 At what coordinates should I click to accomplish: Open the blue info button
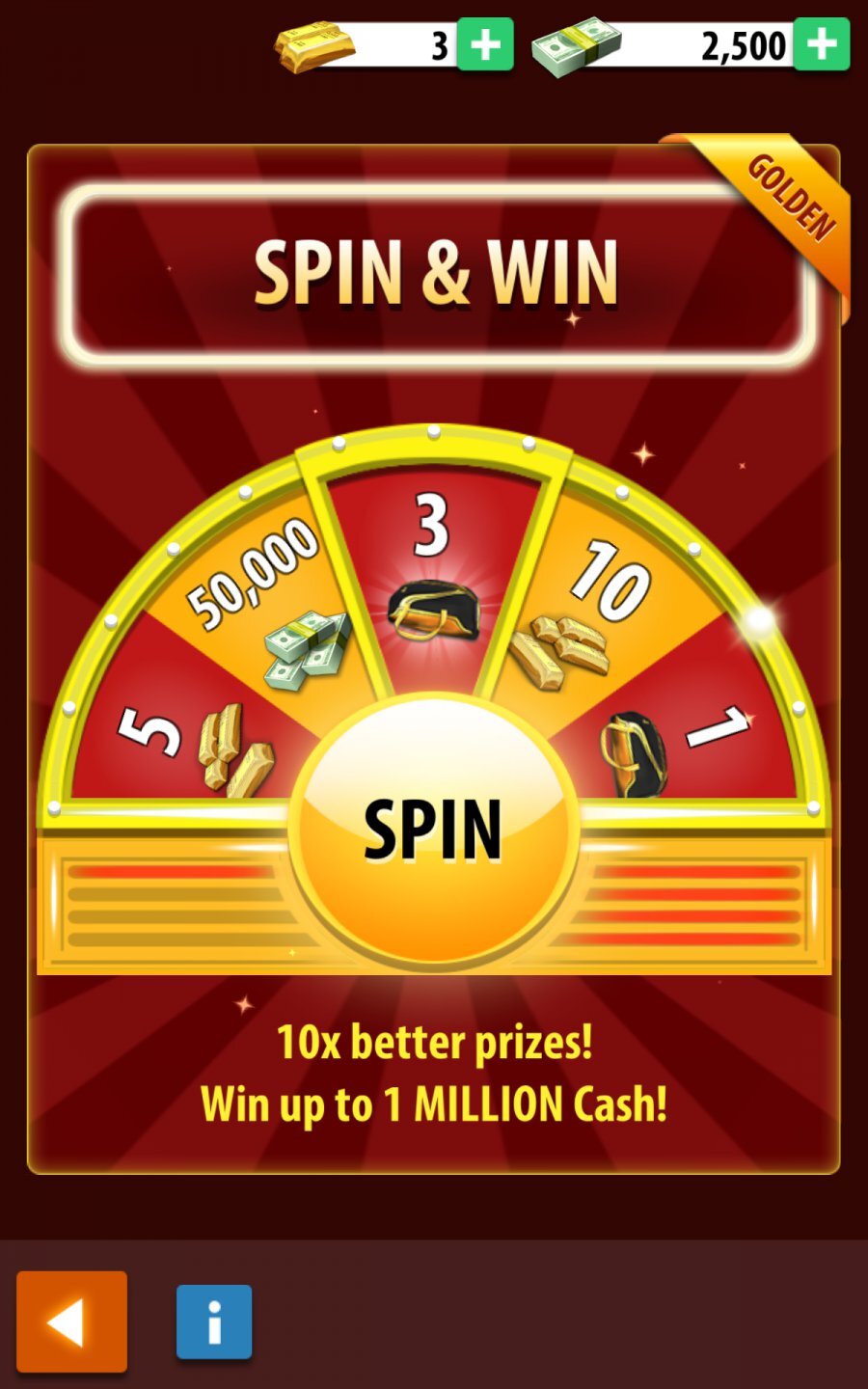coord(214,1321)
